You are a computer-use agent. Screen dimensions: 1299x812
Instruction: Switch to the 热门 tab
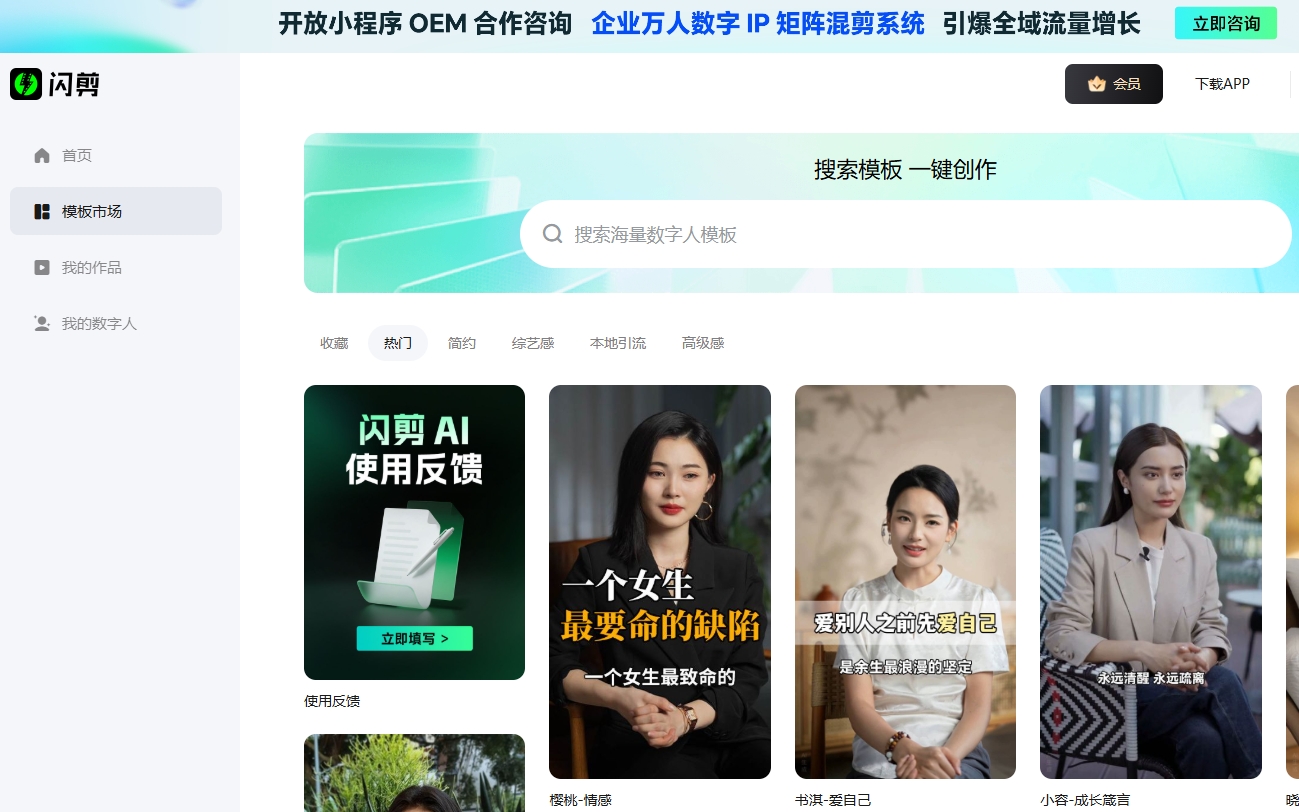pos(397,343)
